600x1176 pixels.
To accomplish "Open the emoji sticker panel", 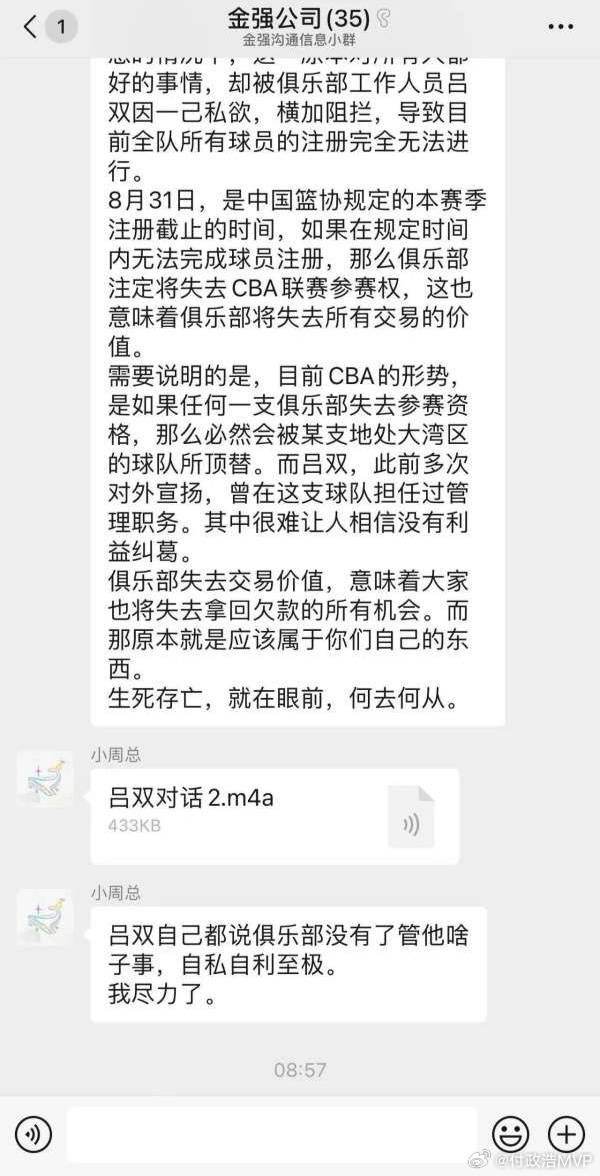I will point(511,1134).
